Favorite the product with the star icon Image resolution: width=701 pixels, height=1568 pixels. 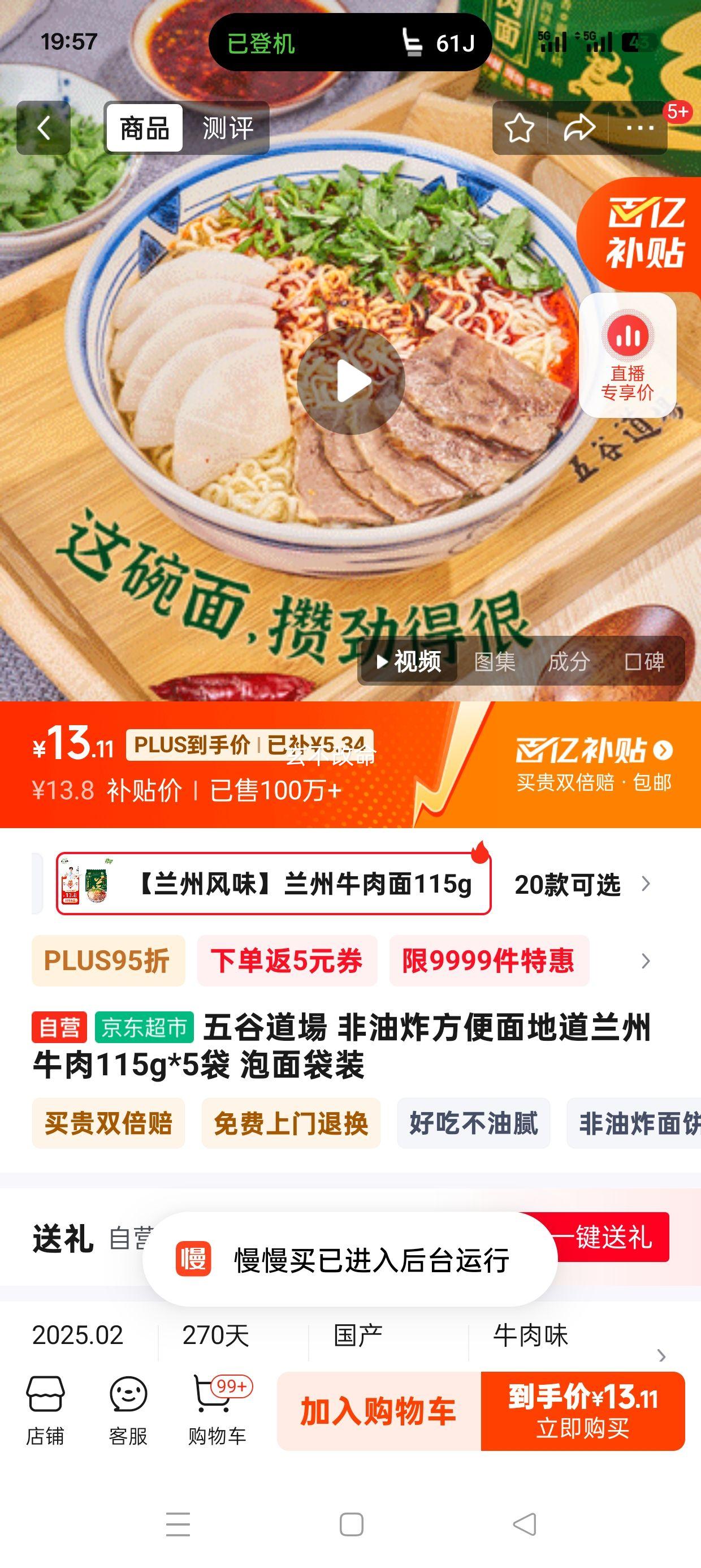tap(520, 128)
